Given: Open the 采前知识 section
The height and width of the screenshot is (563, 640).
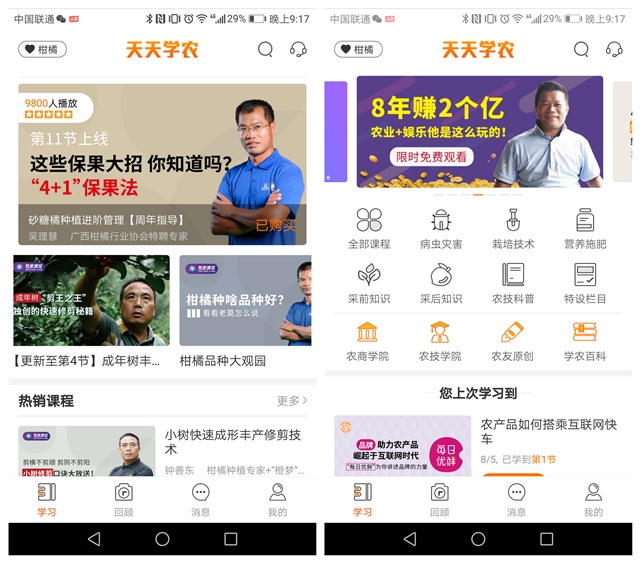Looking at the screenshot, I should pyautogui.click(x=369, y=282).
